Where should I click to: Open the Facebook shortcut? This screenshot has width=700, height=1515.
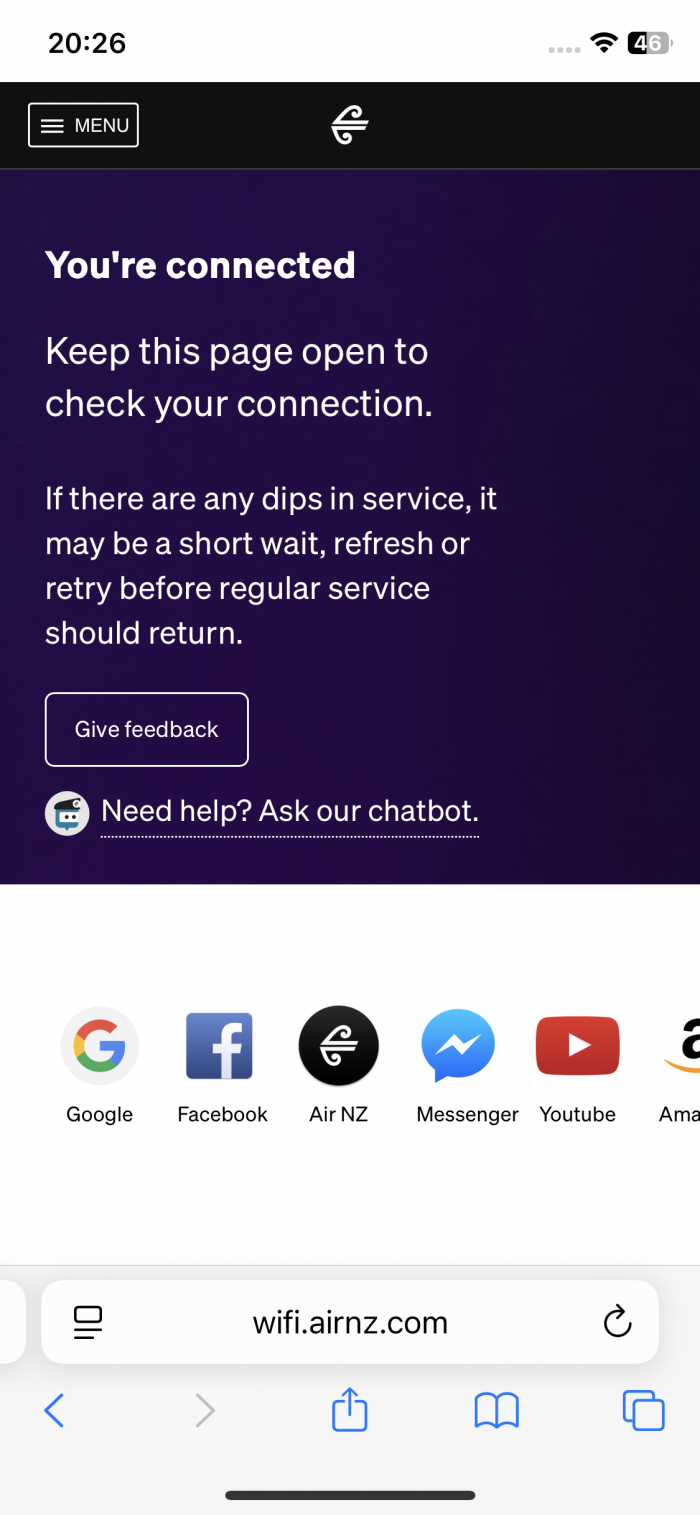pyautogui.click(x=221, y=1046)
